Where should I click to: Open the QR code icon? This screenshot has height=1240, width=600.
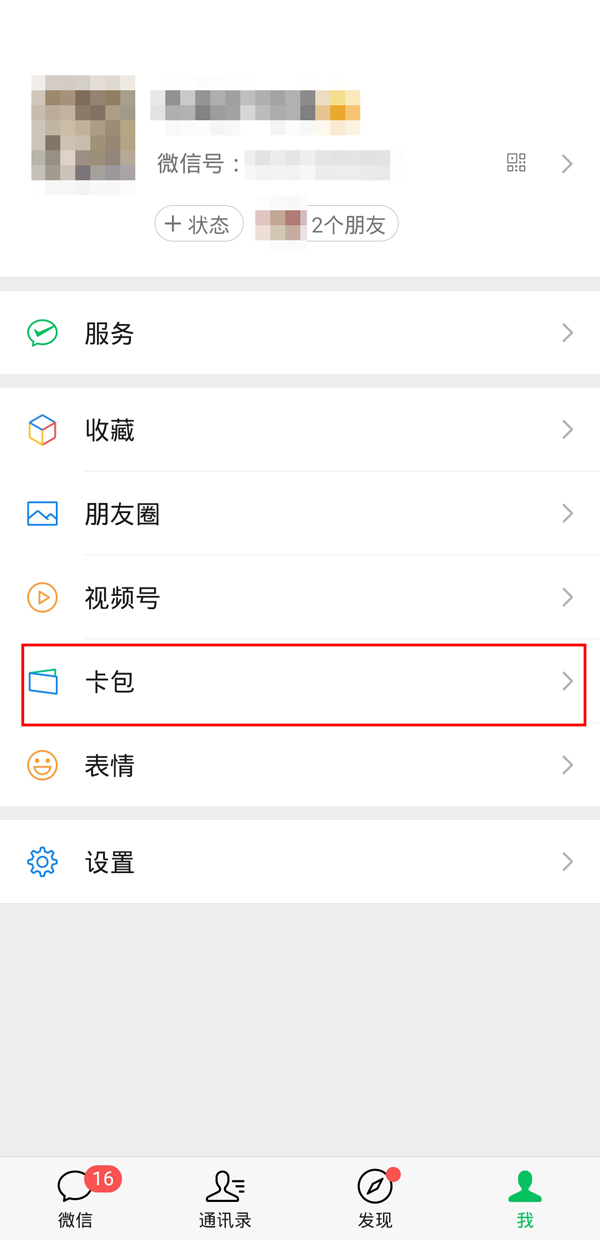[516, 163]
